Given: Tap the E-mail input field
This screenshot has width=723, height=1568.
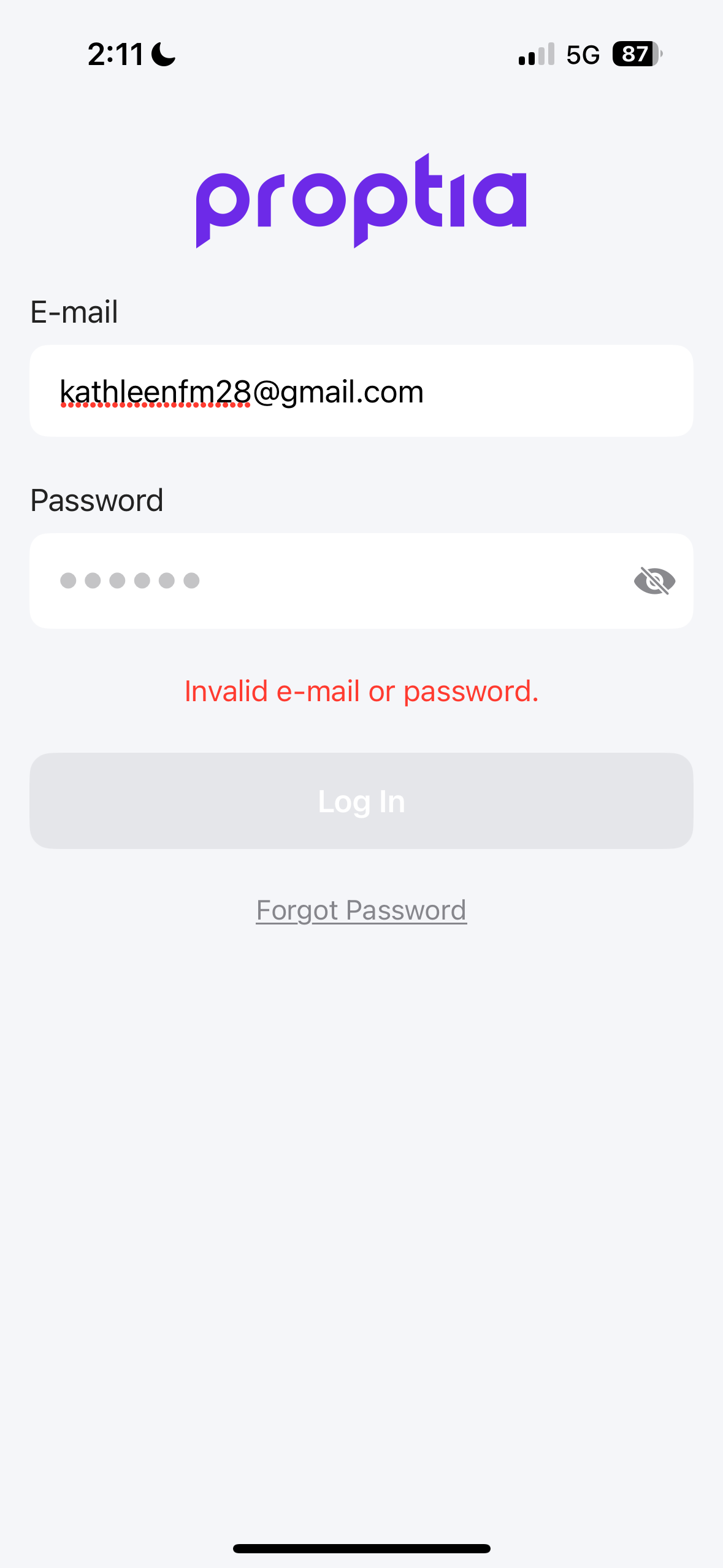Looking at the screenshot, I should 361,391.
